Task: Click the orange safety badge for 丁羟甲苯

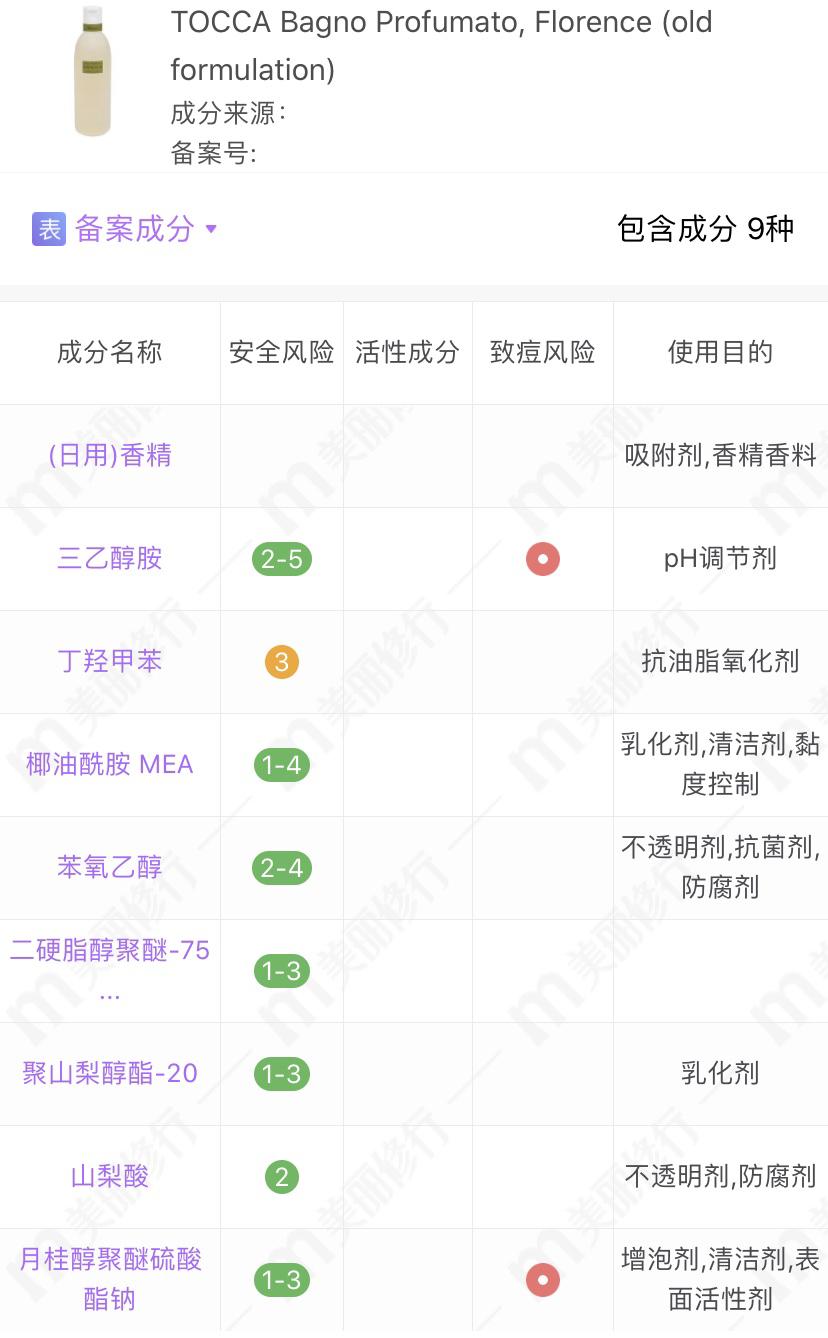Action: (x=281, y=661)
